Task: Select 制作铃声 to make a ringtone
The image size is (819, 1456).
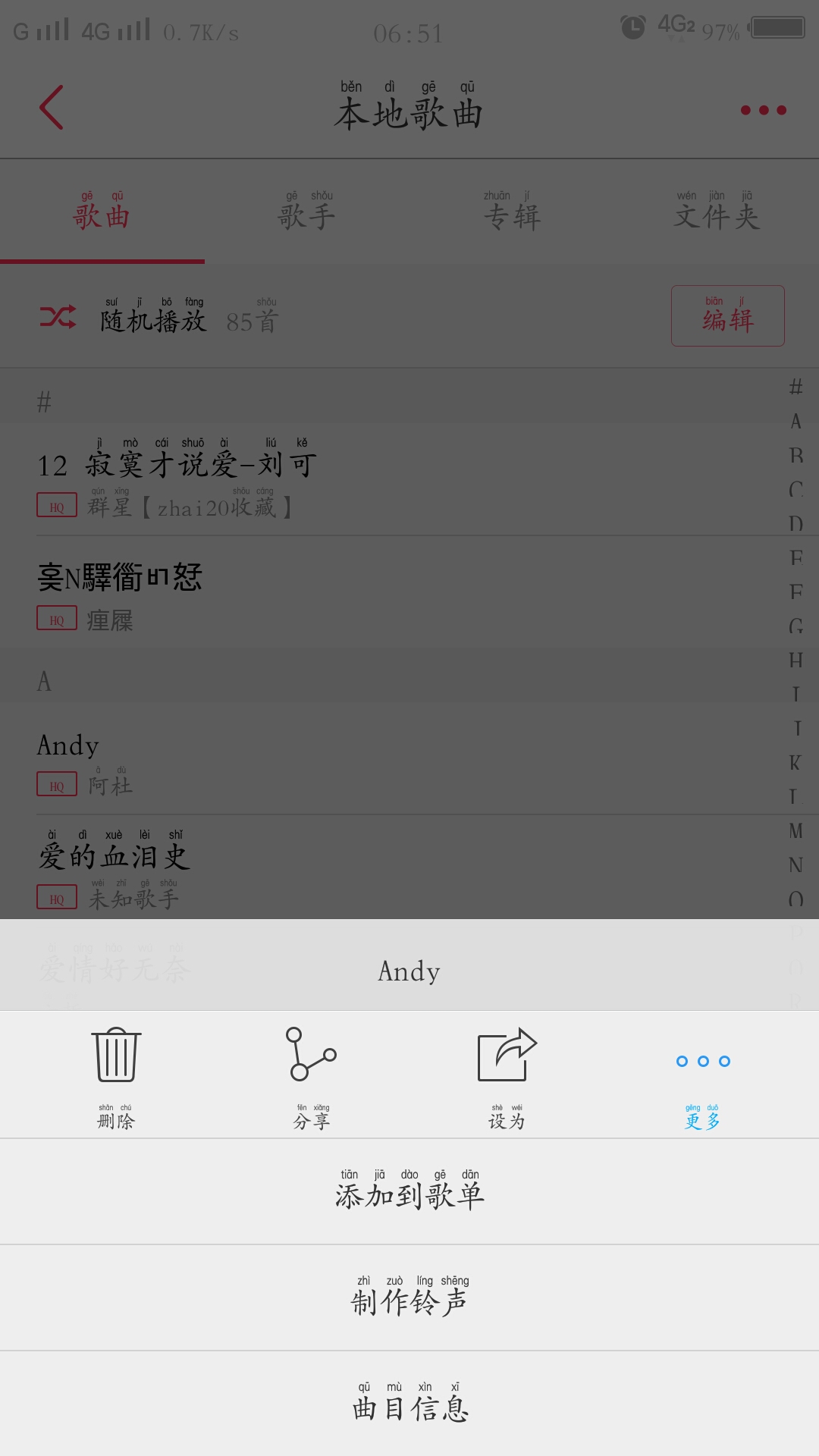Action: (x=409, y=1298)
